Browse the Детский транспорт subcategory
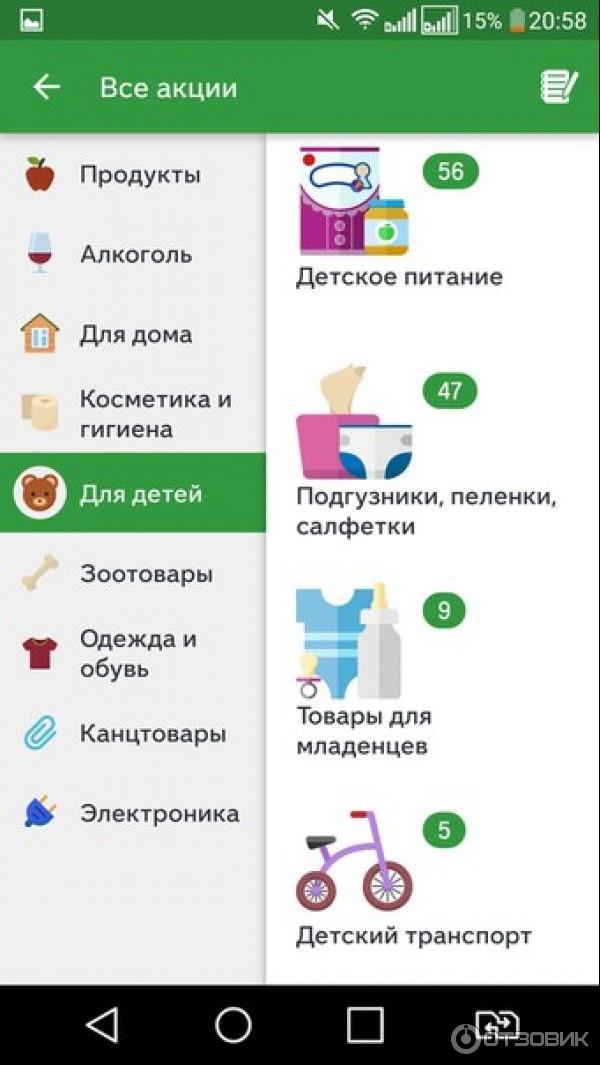Screen dimensions: 600x1065 (x=412, y=882)
